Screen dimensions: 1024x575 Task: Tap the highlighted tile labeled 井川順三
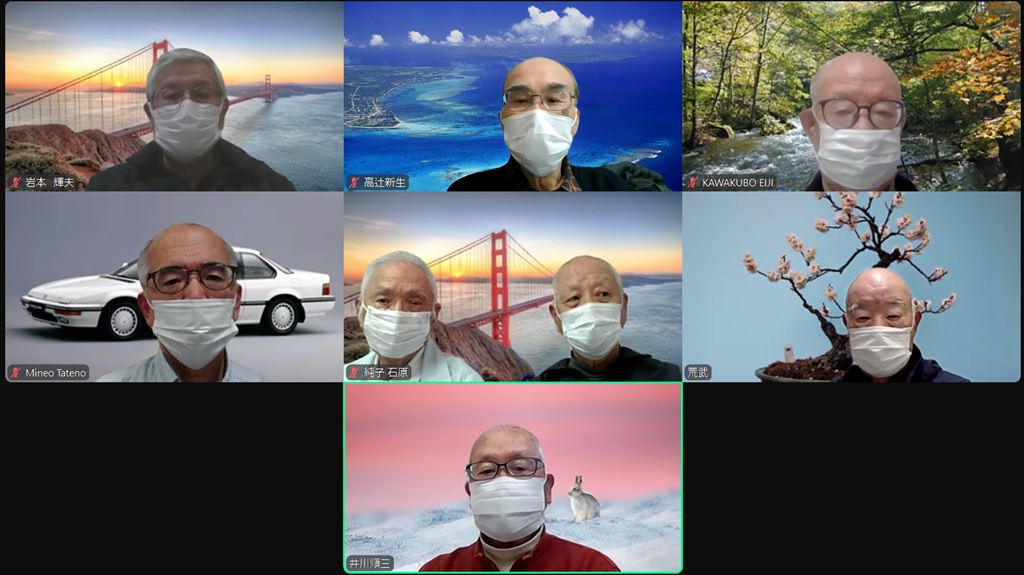[512, 478]
